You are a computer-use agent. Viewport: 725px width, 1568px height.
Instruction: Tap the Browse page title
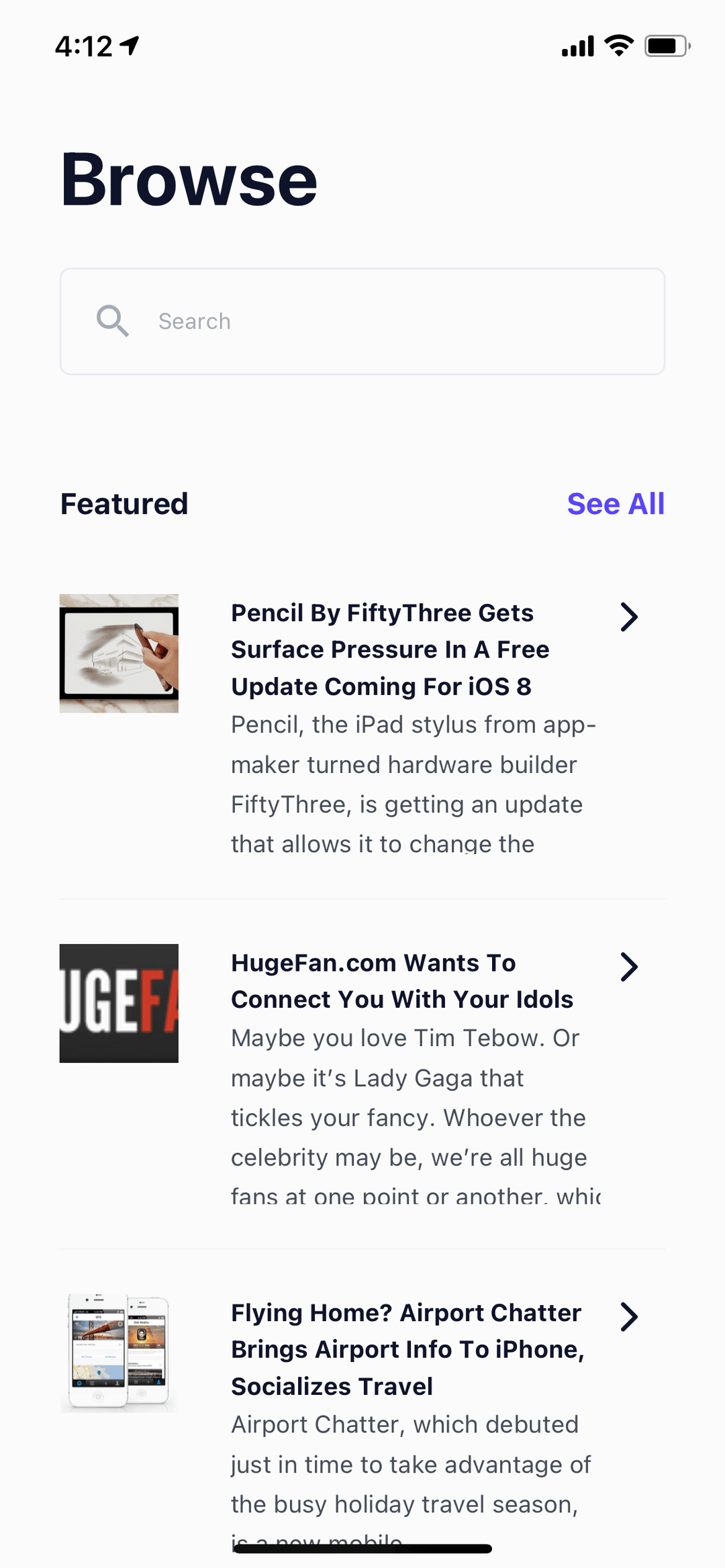188,178
